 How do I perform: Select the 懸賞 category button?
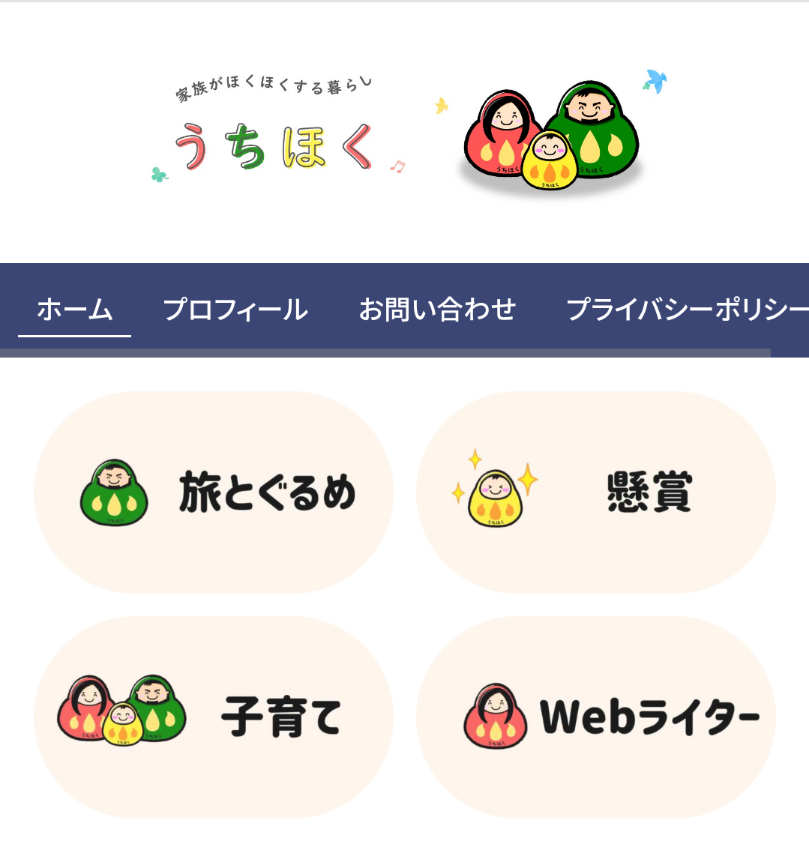coord(596,492)
